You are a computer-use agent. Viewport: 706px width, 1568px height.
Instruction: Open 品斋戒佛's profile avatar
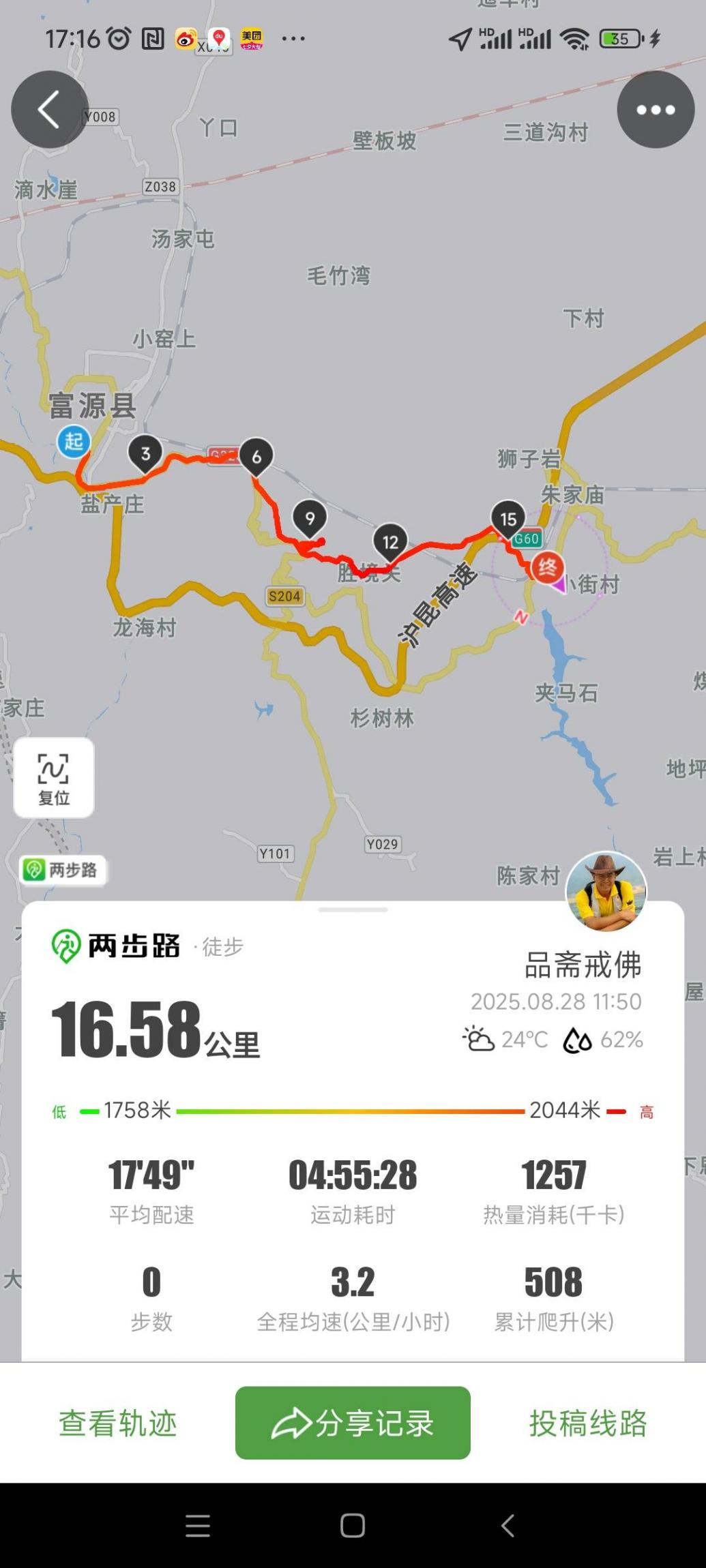[606, 891]
